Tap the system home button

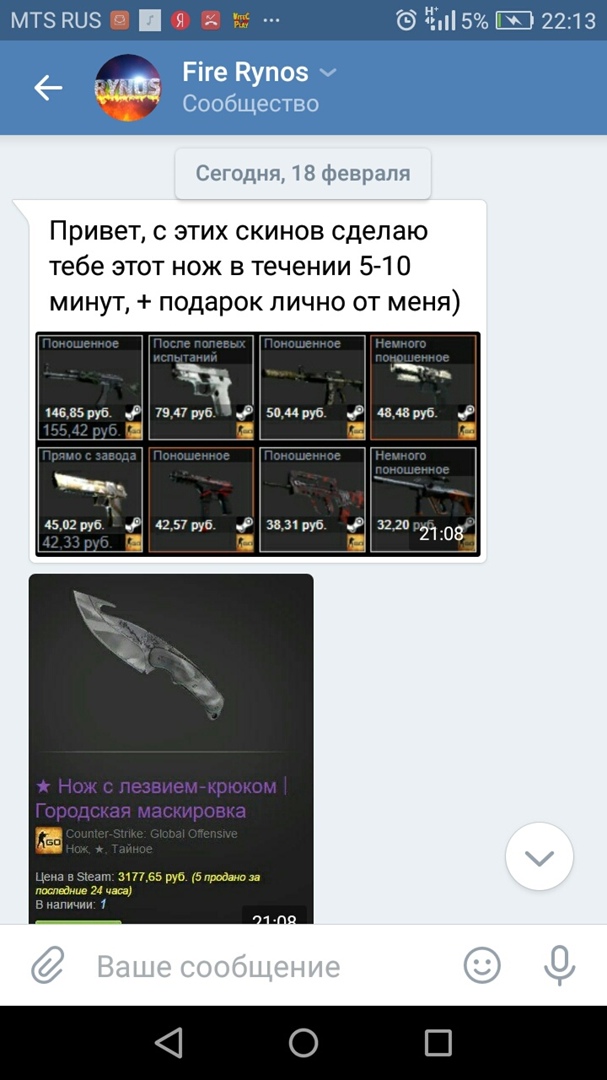[303, 1043]
